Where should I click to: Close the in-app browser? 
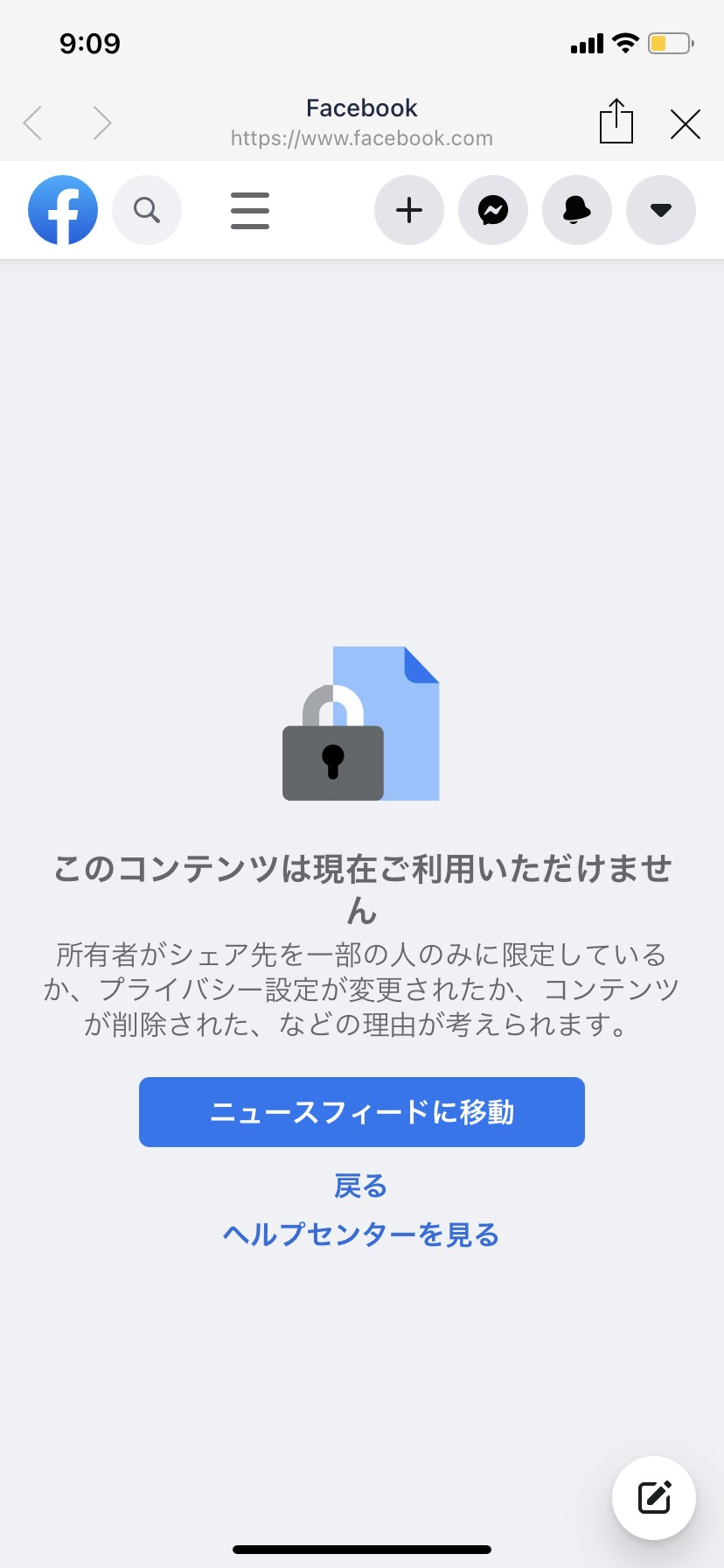(686, 124)
